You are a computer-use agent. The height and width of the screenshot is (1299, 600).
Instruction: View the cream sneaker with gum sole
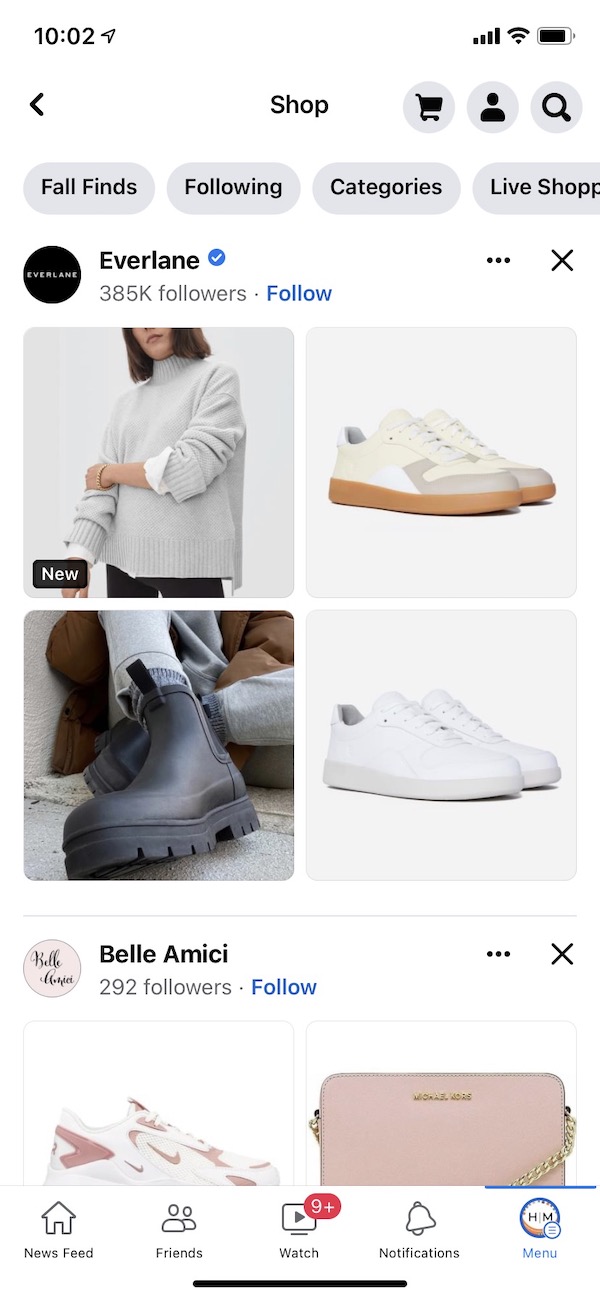[x=441, y=462]
